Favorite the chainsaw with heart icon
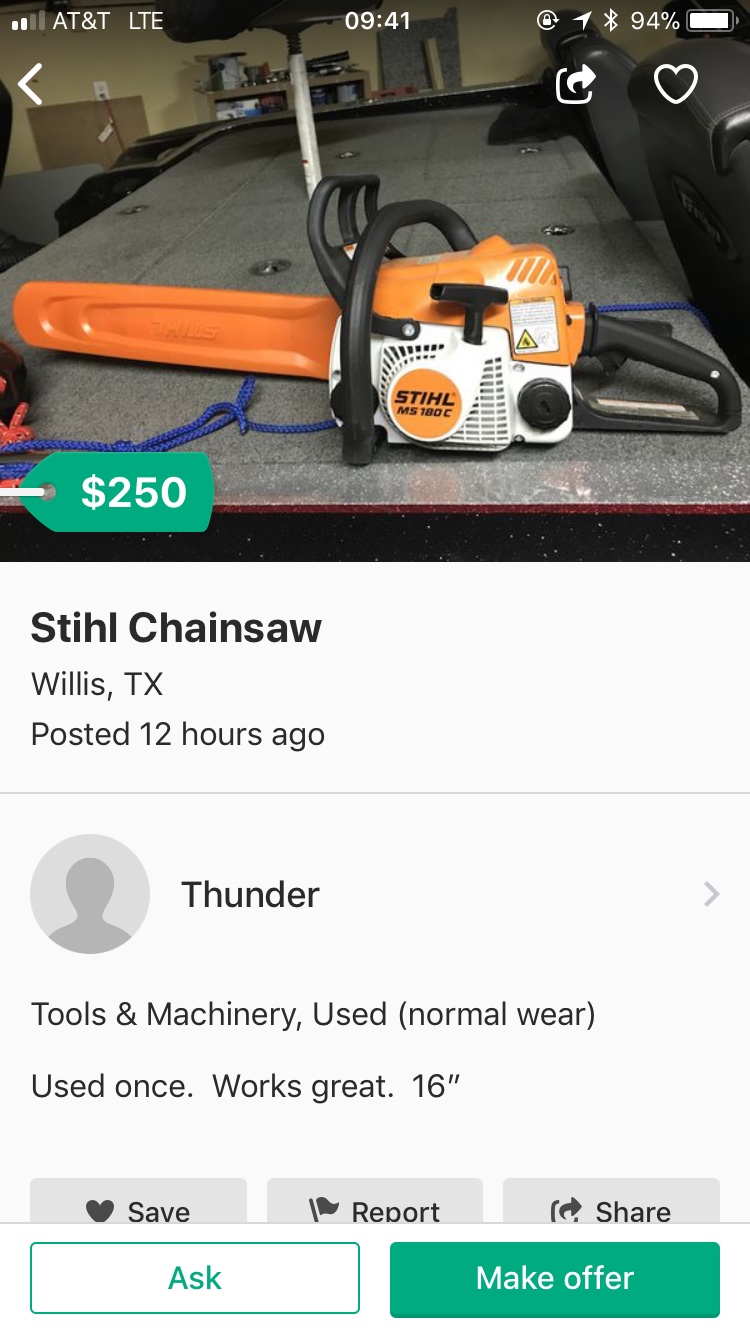The image size is (750, 1334). pos(675,85)
